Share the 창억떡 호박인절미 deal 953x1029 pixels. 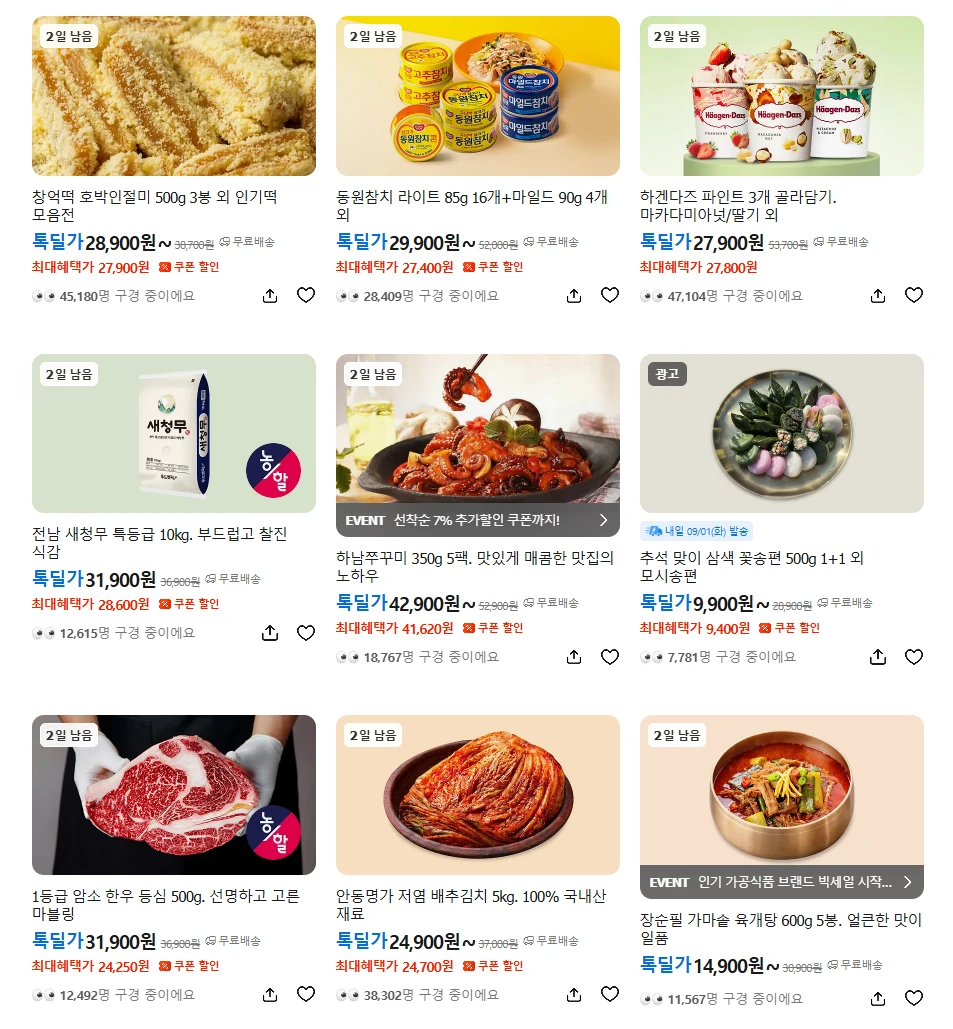270,296
